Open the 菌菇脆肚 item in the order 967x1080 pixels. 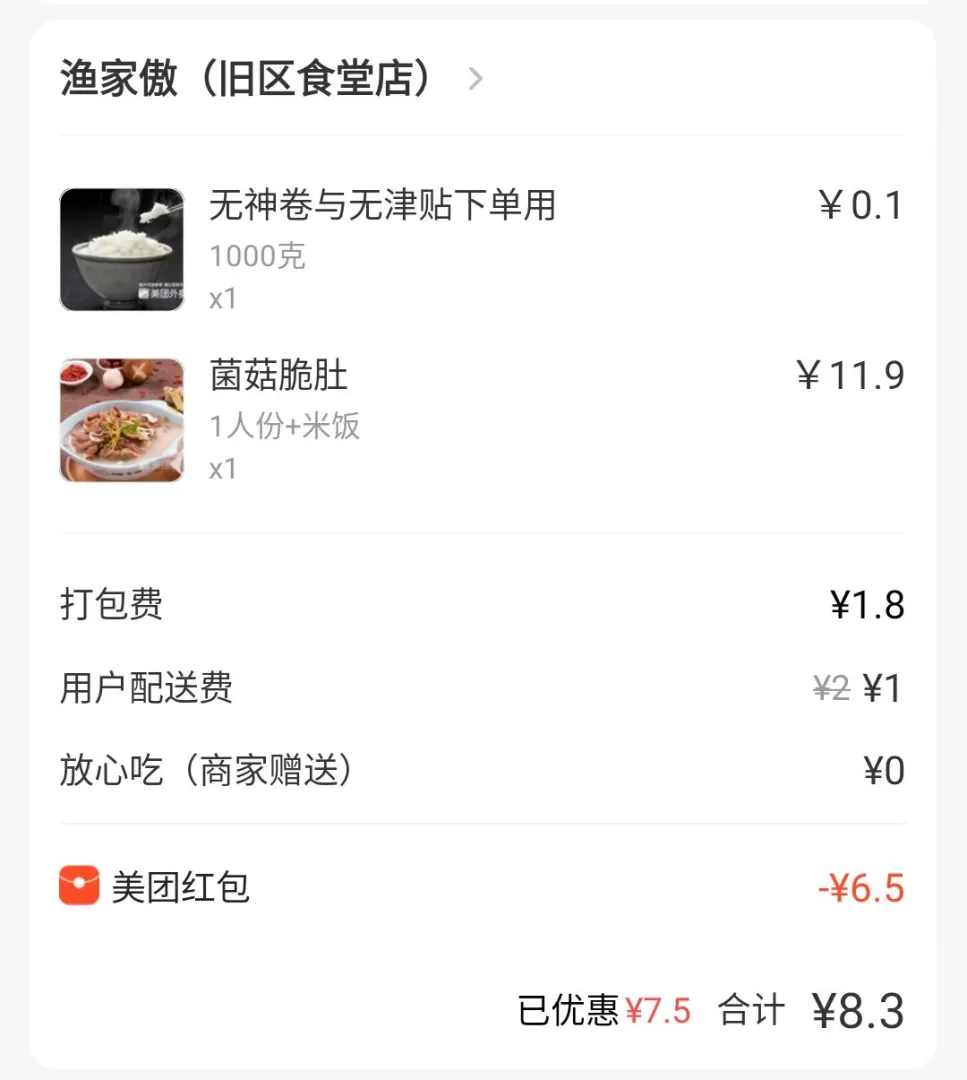[279, 376]
